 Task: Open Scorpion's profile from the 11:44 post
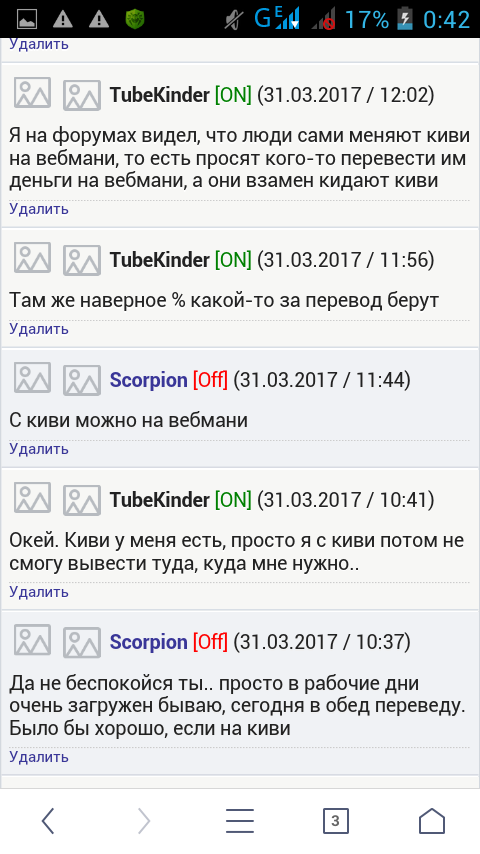[x=148, y=380]
